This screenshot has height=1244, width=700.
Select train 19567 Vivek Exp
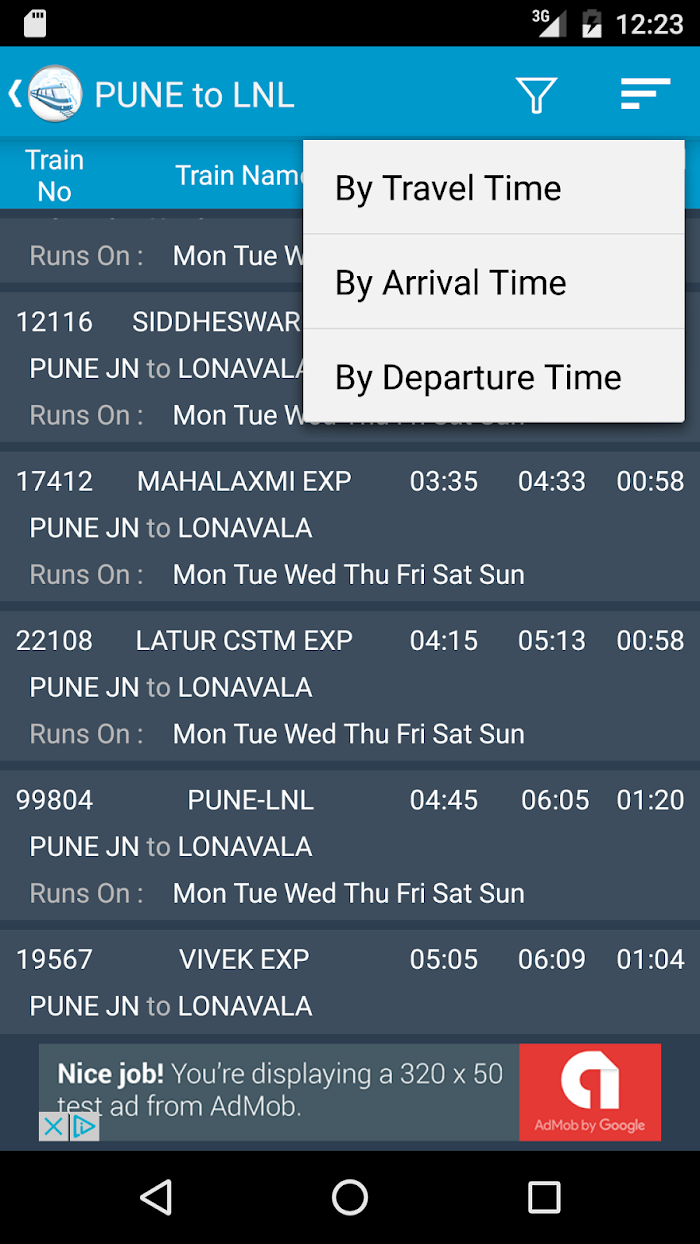pos(350,982)
